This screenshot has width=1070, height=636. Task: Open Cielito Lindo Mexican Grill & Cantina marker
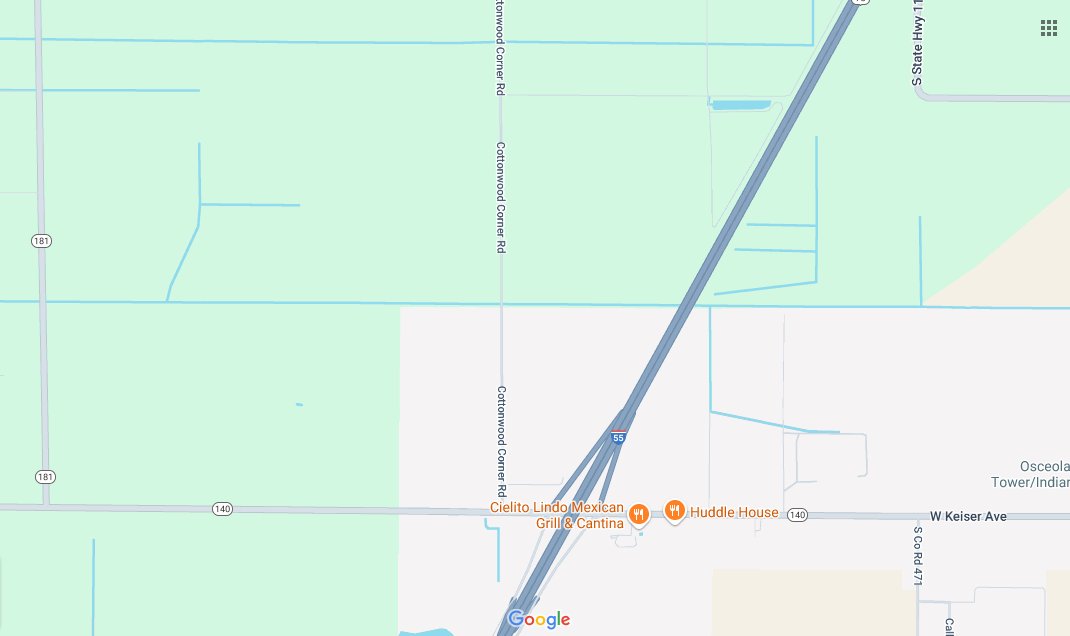(638, 515)
